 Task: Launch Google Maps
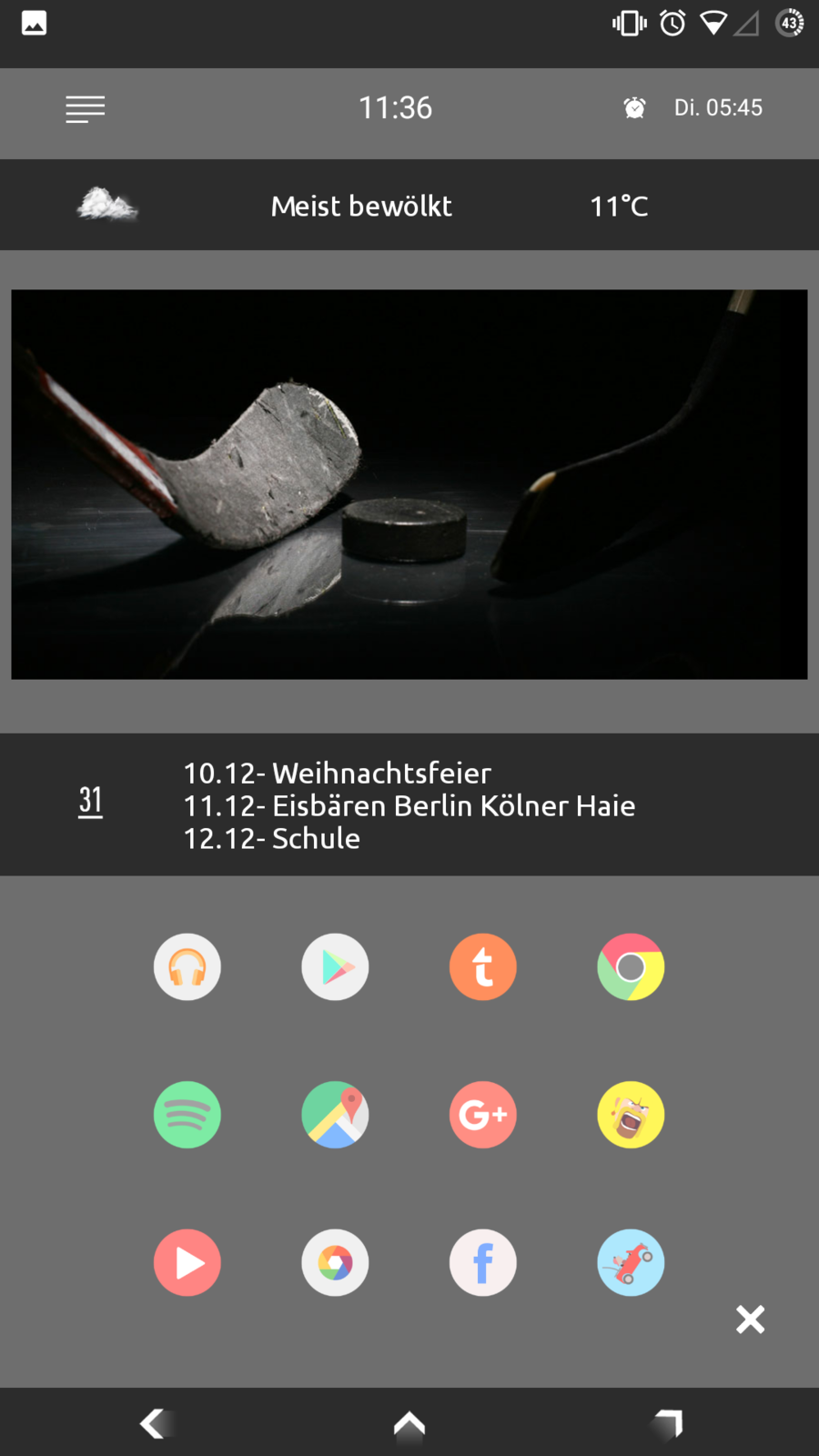pos(335,1115)
